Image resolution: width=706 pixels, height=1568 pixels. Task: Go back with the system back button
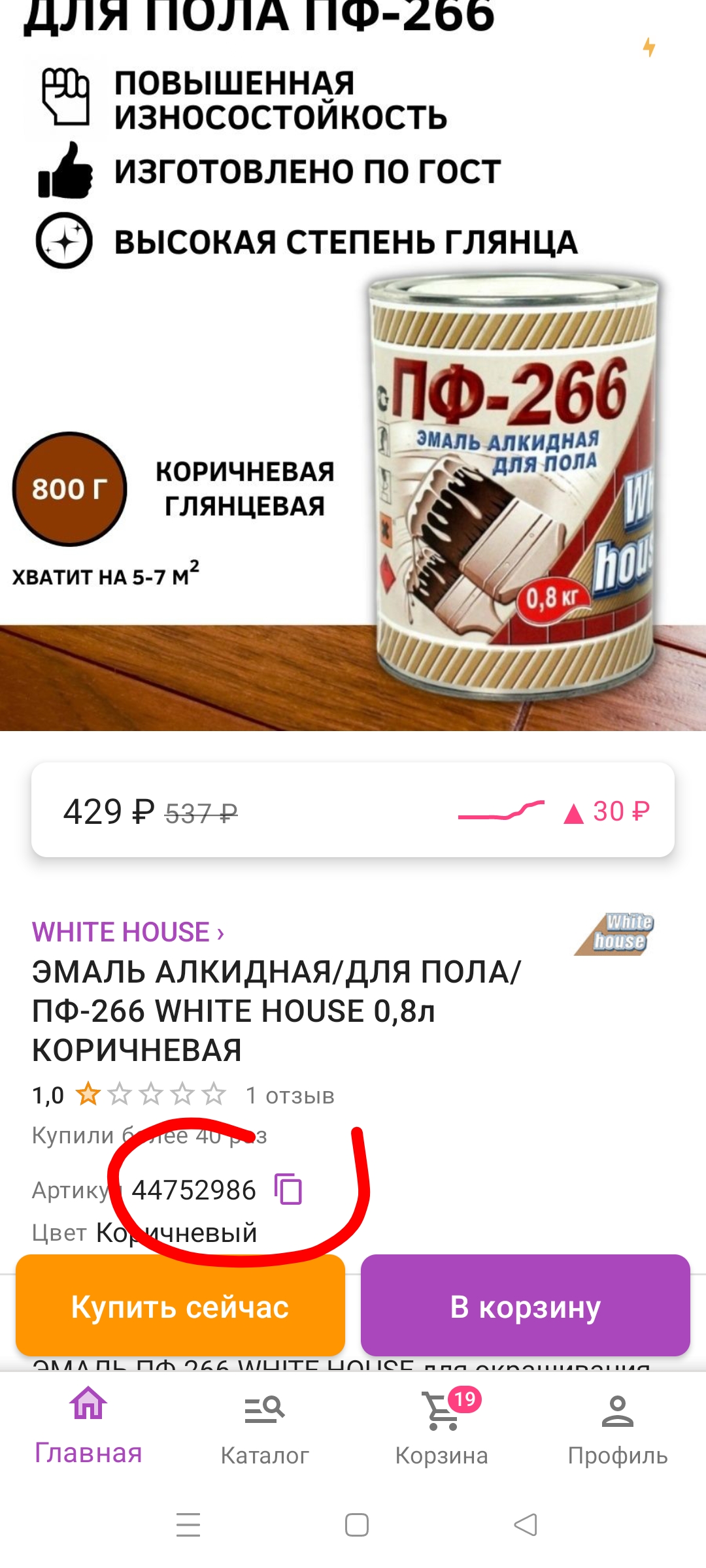[526, 1525]
